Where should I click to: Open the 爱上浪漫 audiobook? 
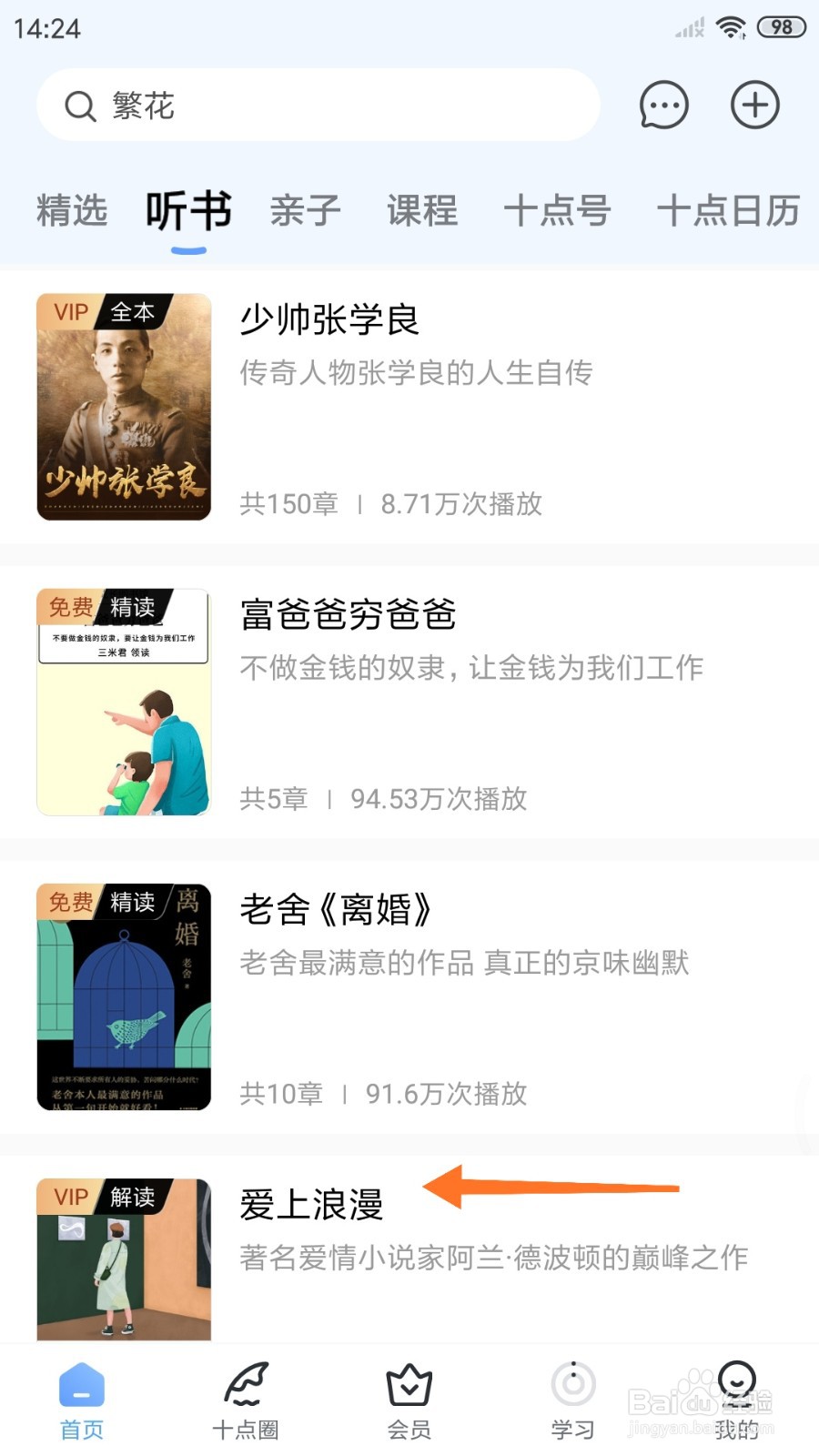pyautogui.click(x=409, y=1249)
